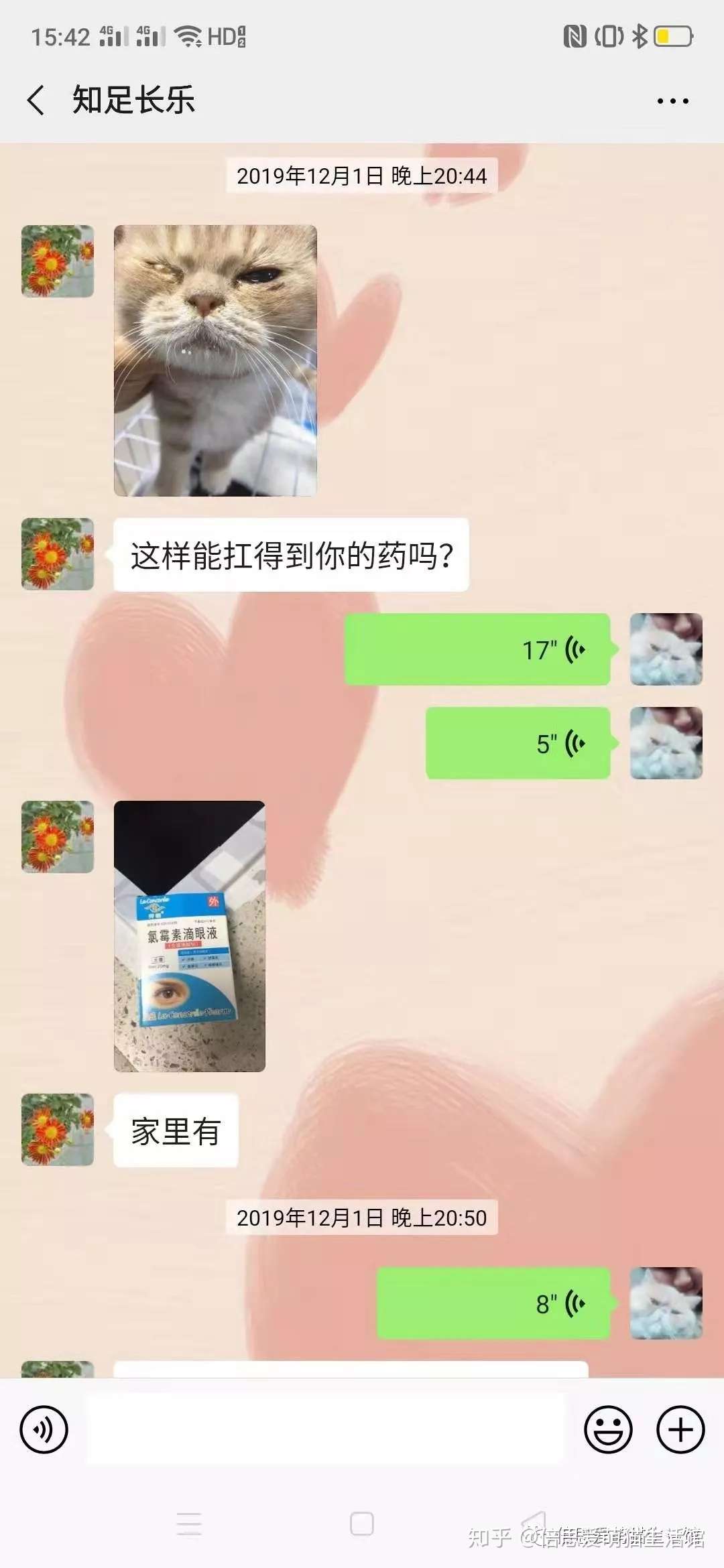Play the 5-second voice message
This screenshot has width=724, height=1568.
tap(518, 743)
